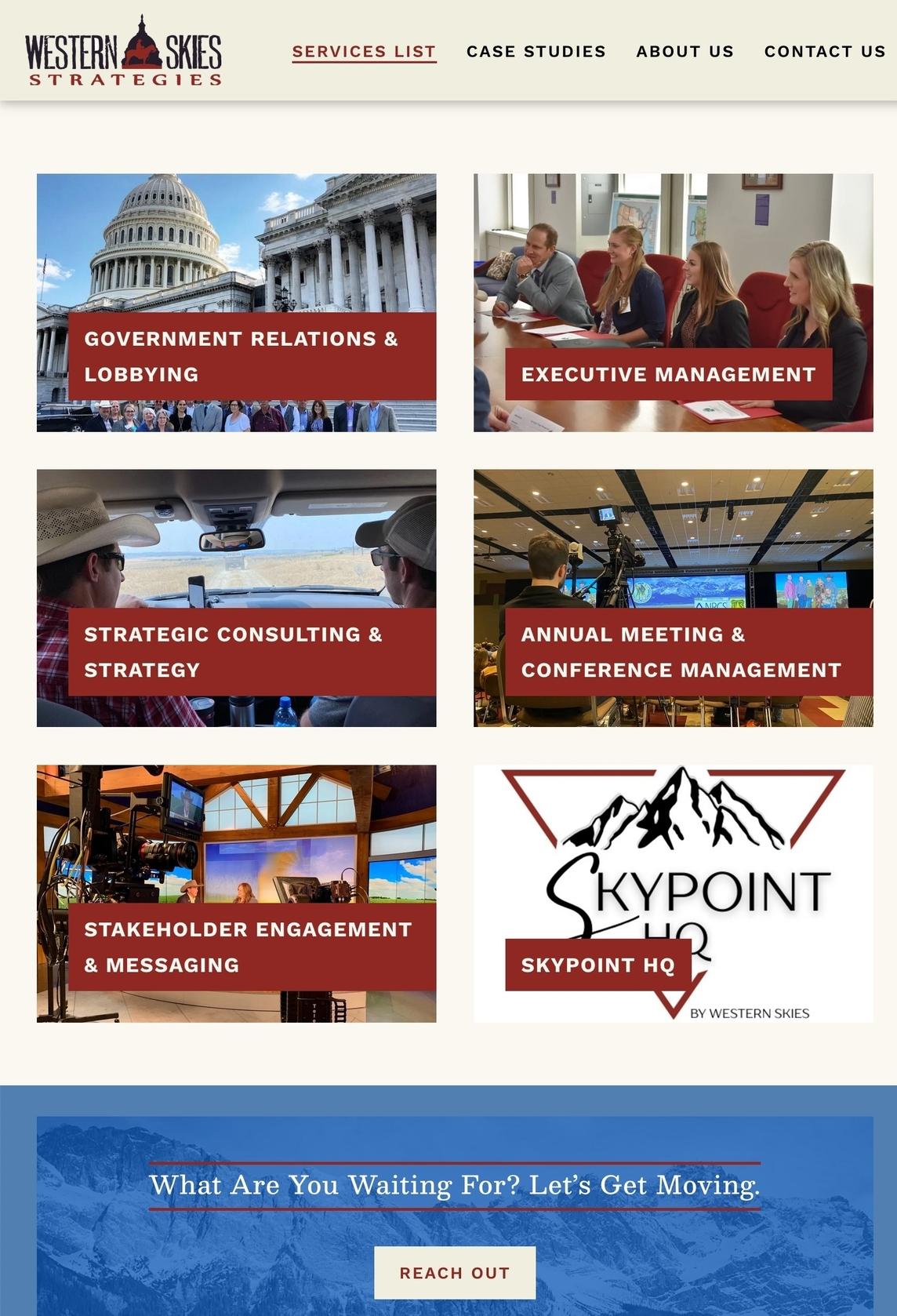Open Government Relations & Lobbying tile
The width and height of the screenshot is (897, 1316).
236,302
